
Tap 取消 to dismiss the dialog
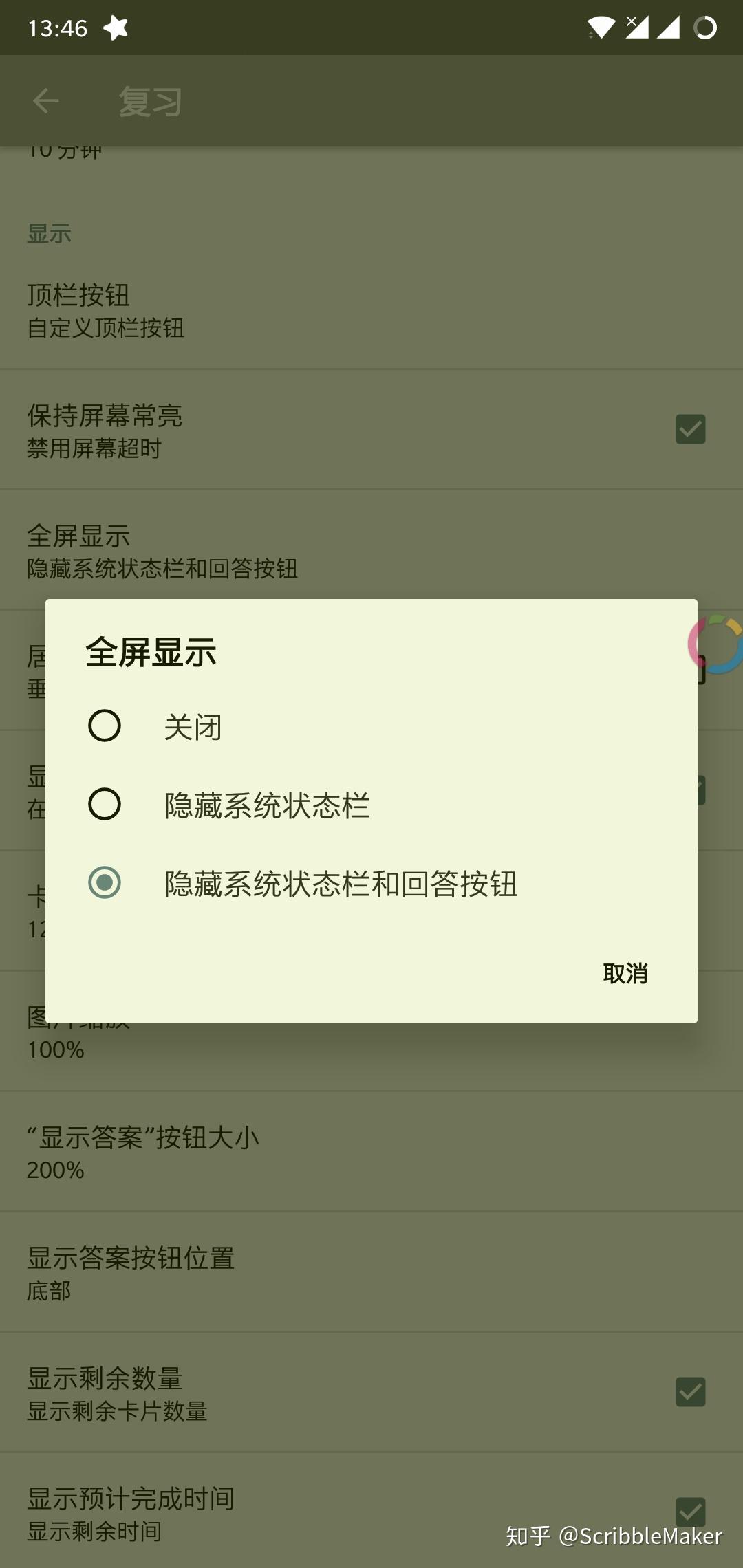[625, 973]
